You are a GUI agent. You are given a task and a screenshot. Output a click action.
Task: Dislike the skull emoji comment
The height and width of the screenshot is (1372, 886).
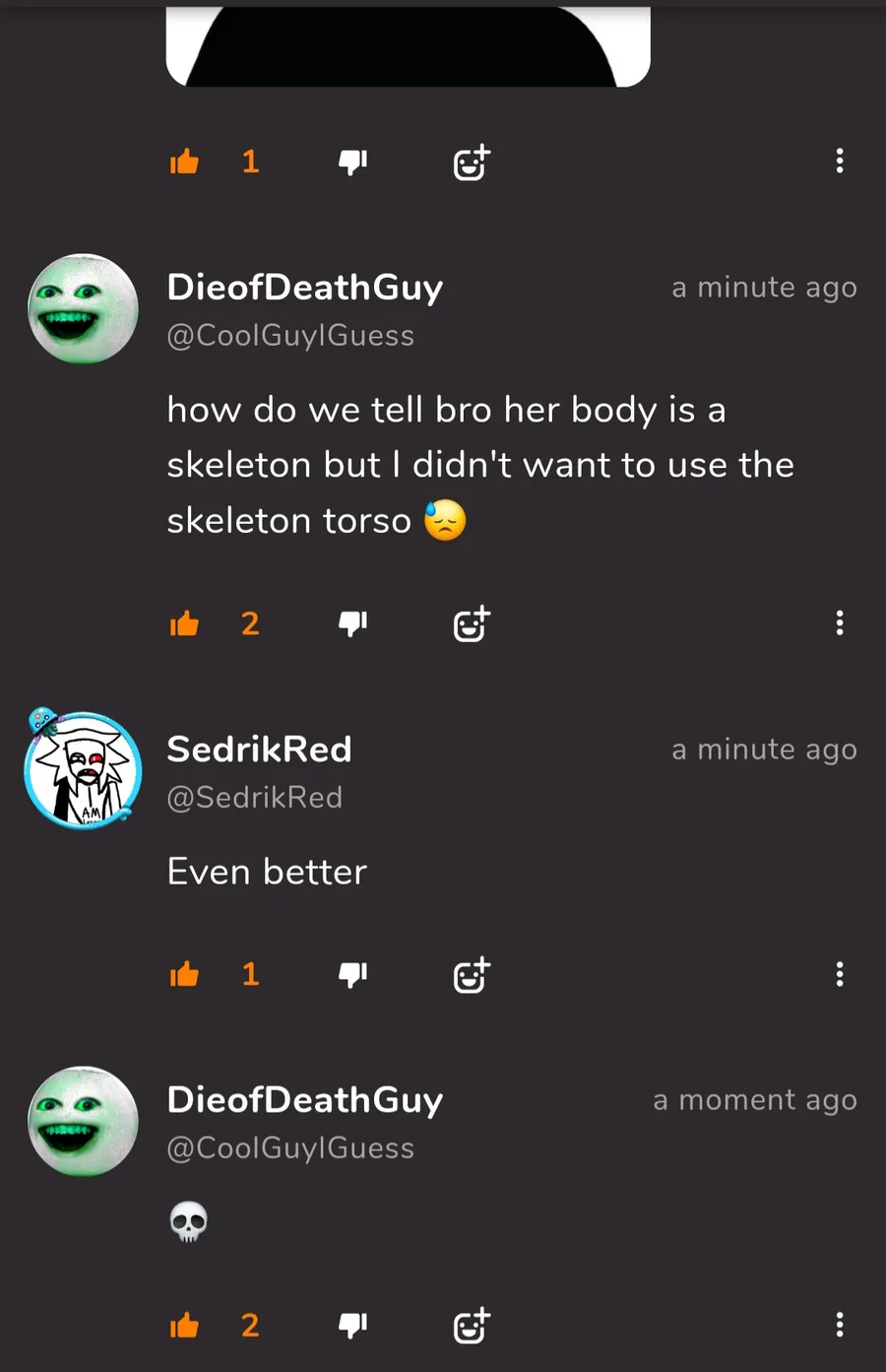(x=352, y=1326)
